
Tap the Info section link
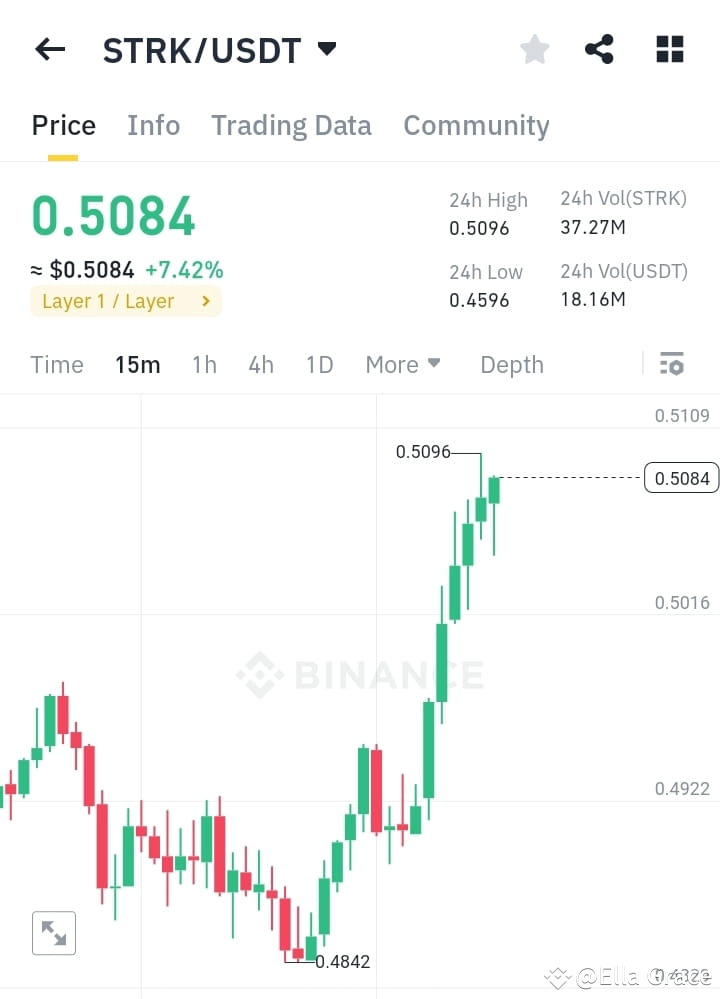pos(153,125)
